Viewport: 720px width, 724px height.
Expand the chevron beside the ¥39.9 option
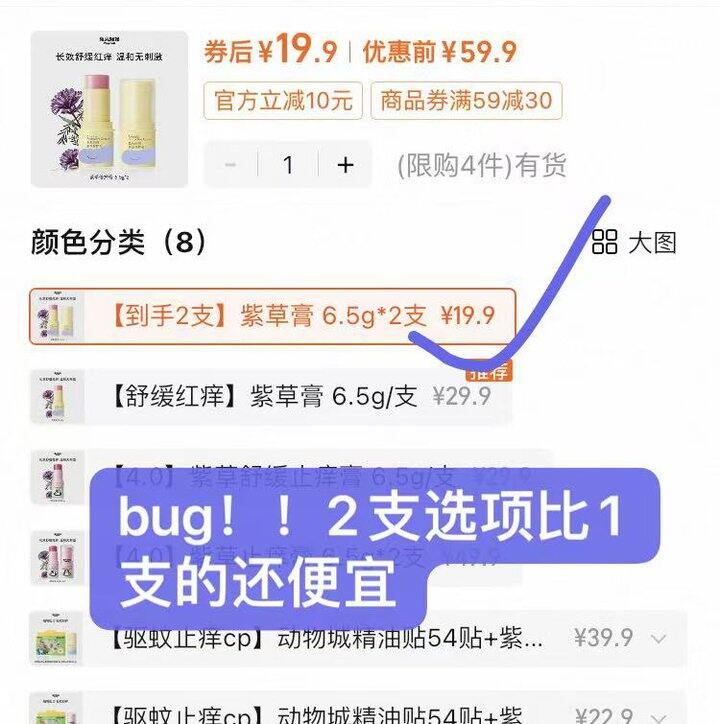tap(658, 638)
